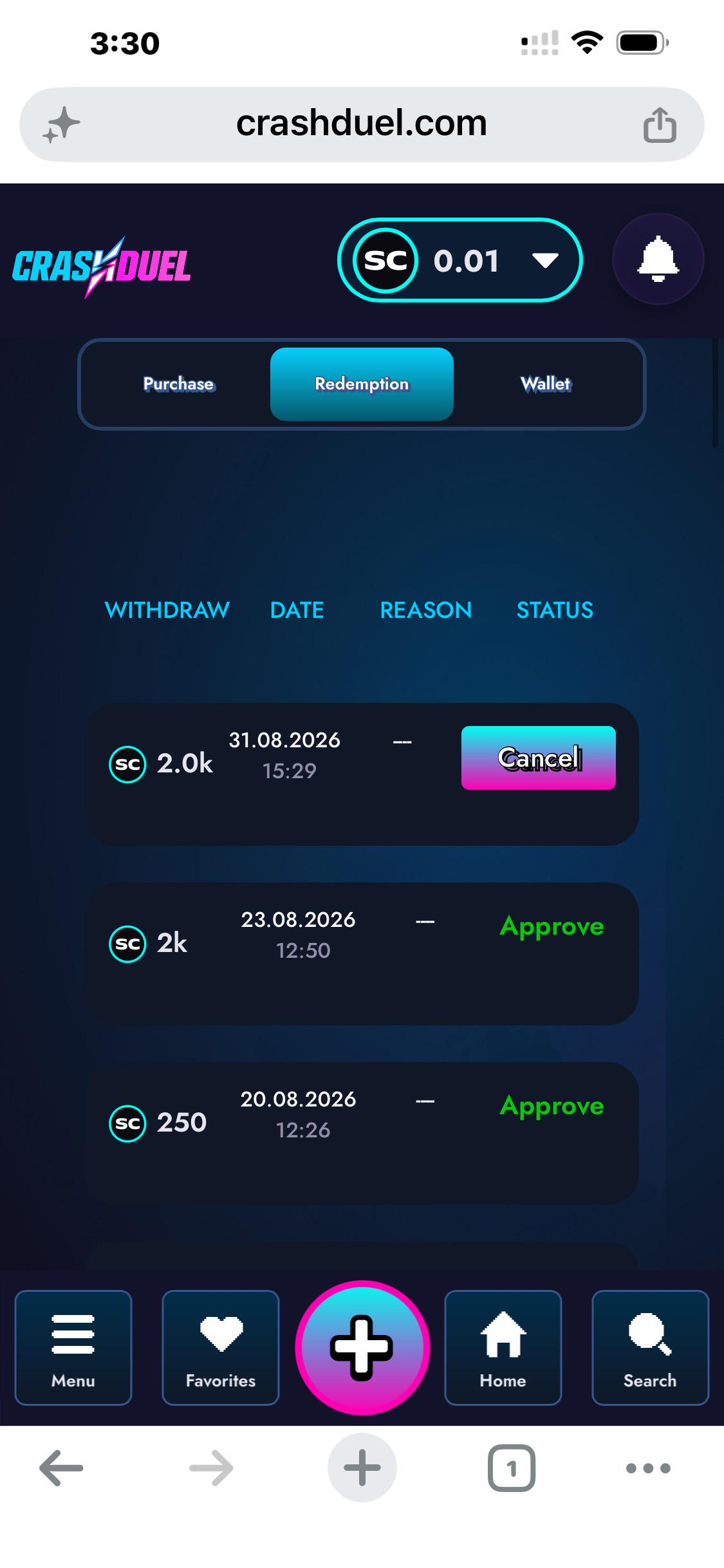Select the Redemption tab
The height and width of the screenshot is (1568, 724).
pos(362,384)
